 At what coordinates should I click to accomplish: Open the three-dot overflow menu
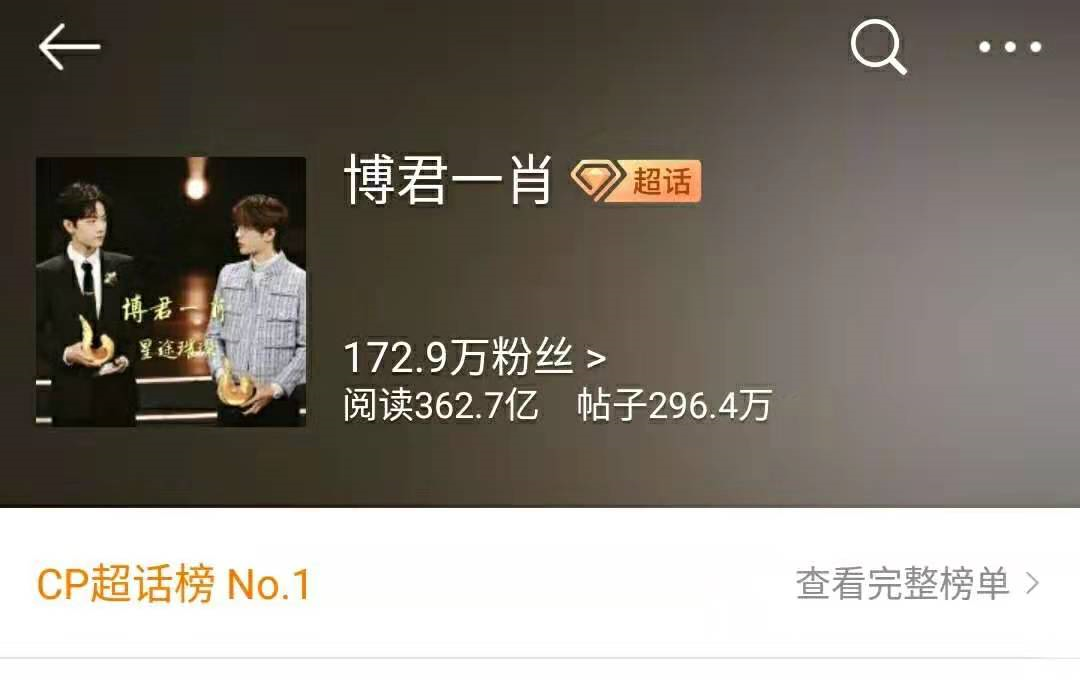pyautogui.click(x=1009, y=47)
